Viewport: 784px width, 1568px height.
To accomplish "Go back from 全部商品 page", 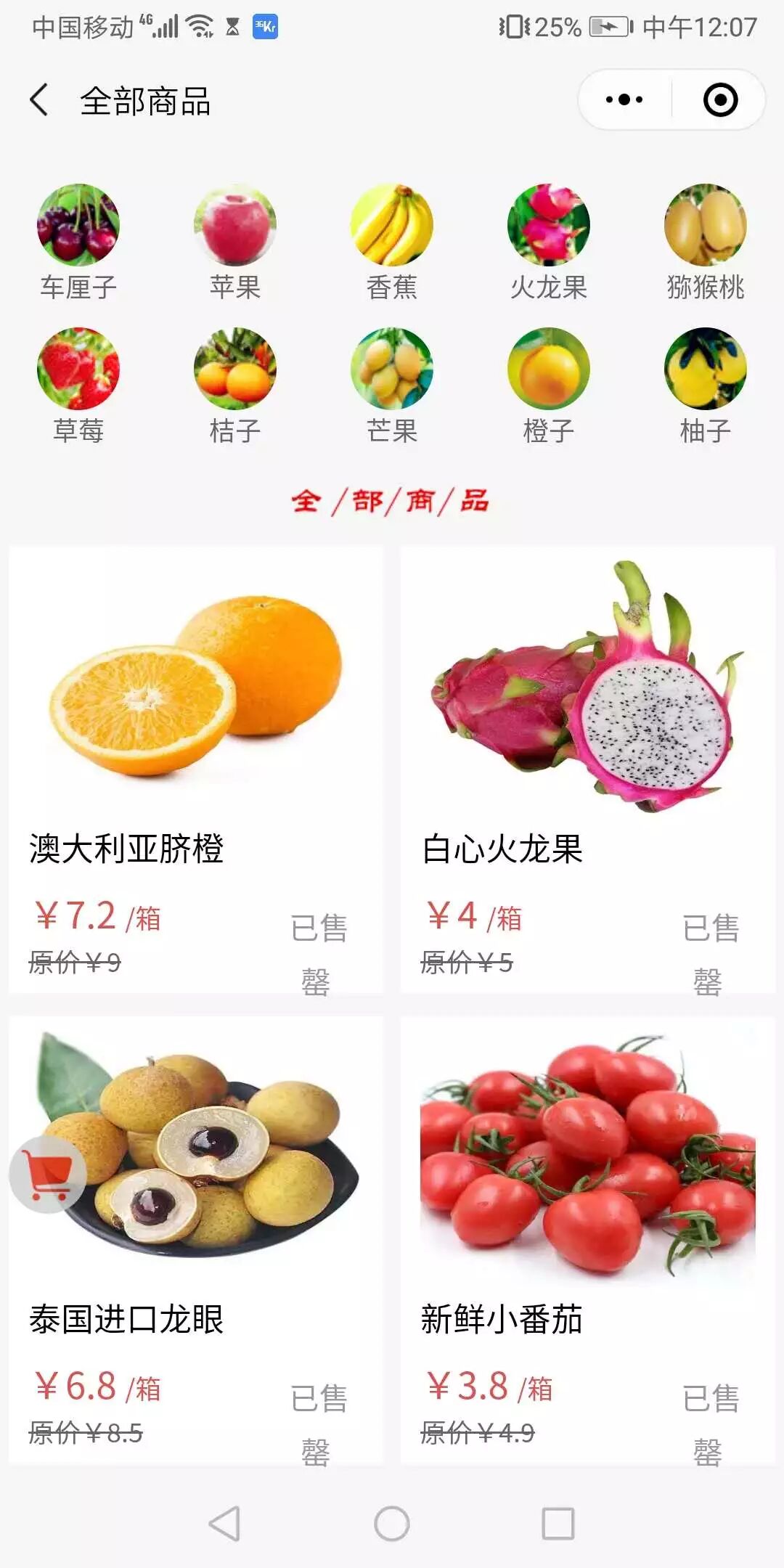I will tap(40, 100).
